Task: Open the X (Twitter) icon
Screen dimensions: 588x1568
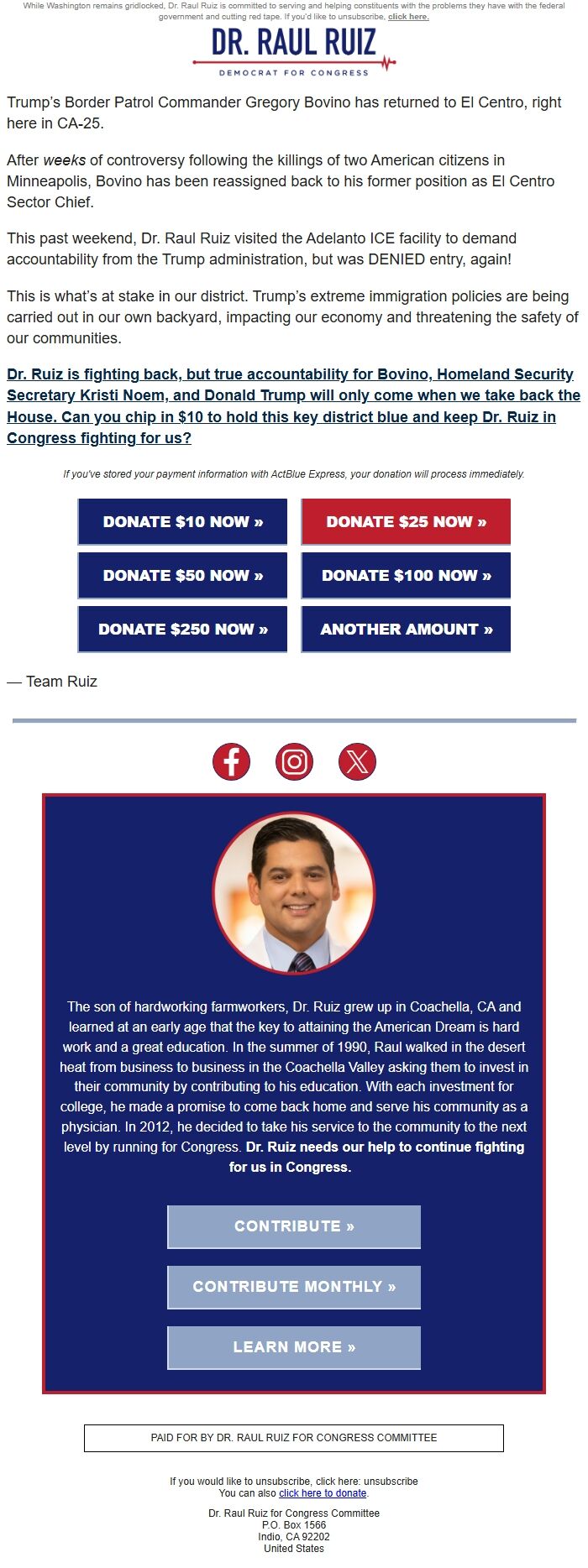Action: (357, 762)
